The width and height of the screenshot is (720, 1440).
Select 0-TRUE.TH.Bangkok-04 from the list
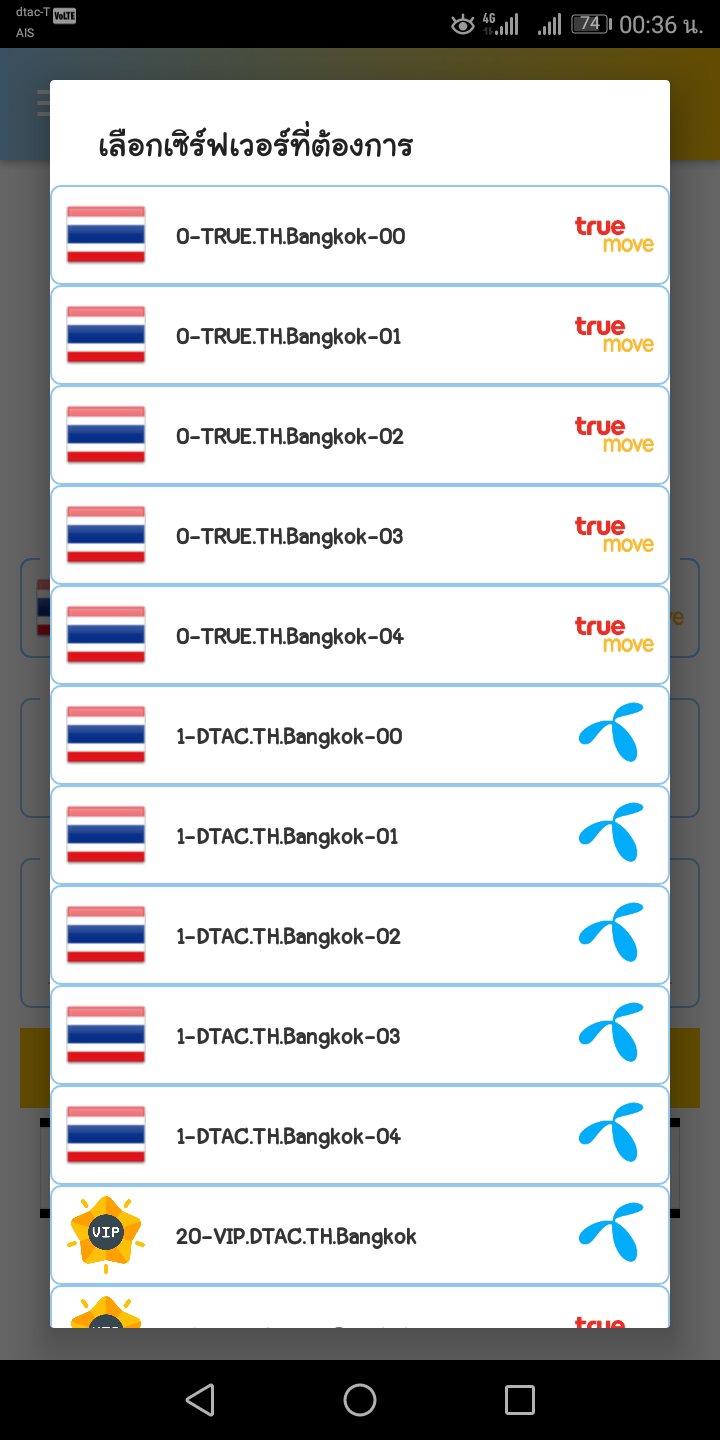[360, 635]
